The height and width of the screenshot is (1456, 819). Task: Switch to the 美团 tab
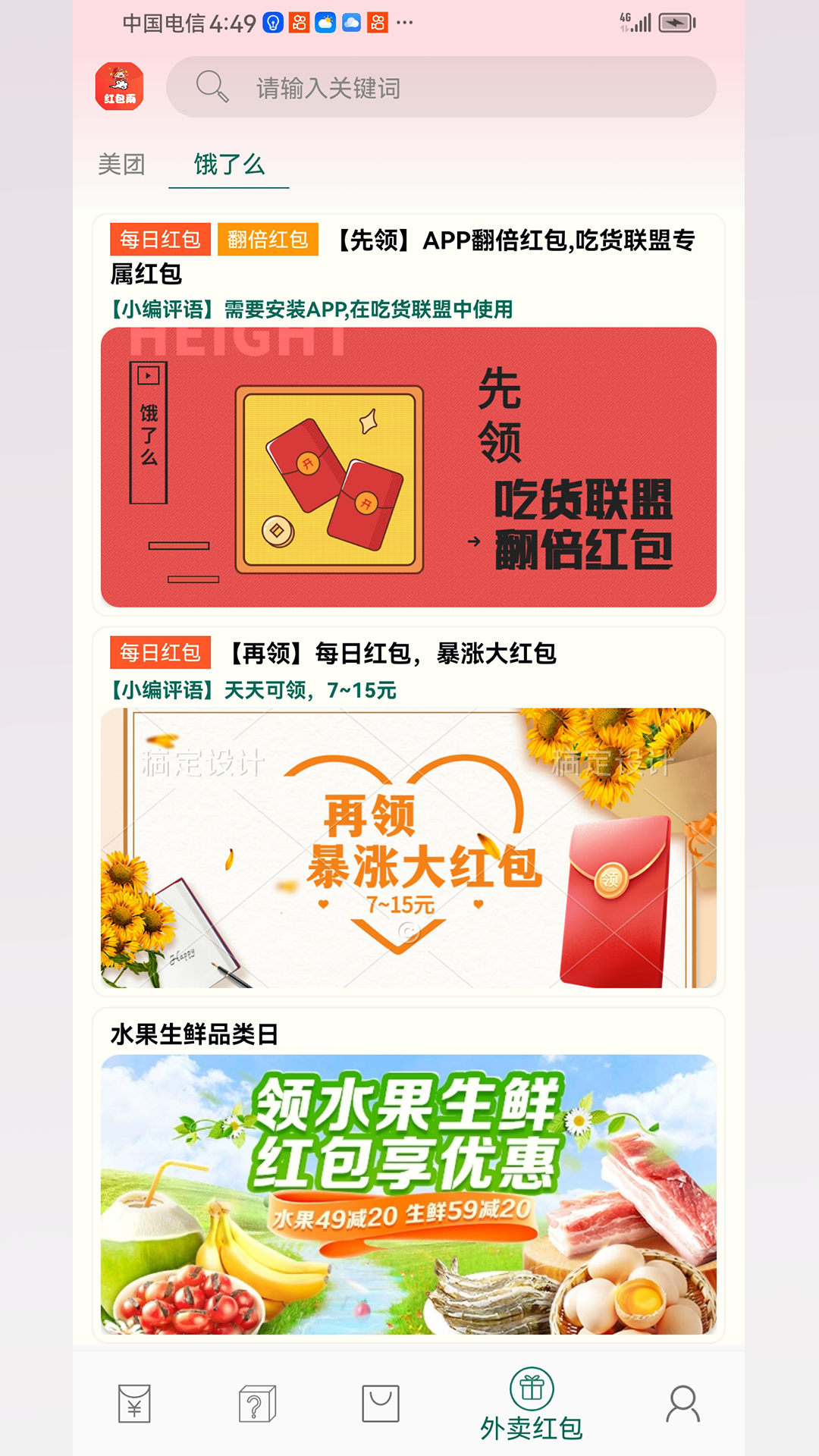pos(121,164)
